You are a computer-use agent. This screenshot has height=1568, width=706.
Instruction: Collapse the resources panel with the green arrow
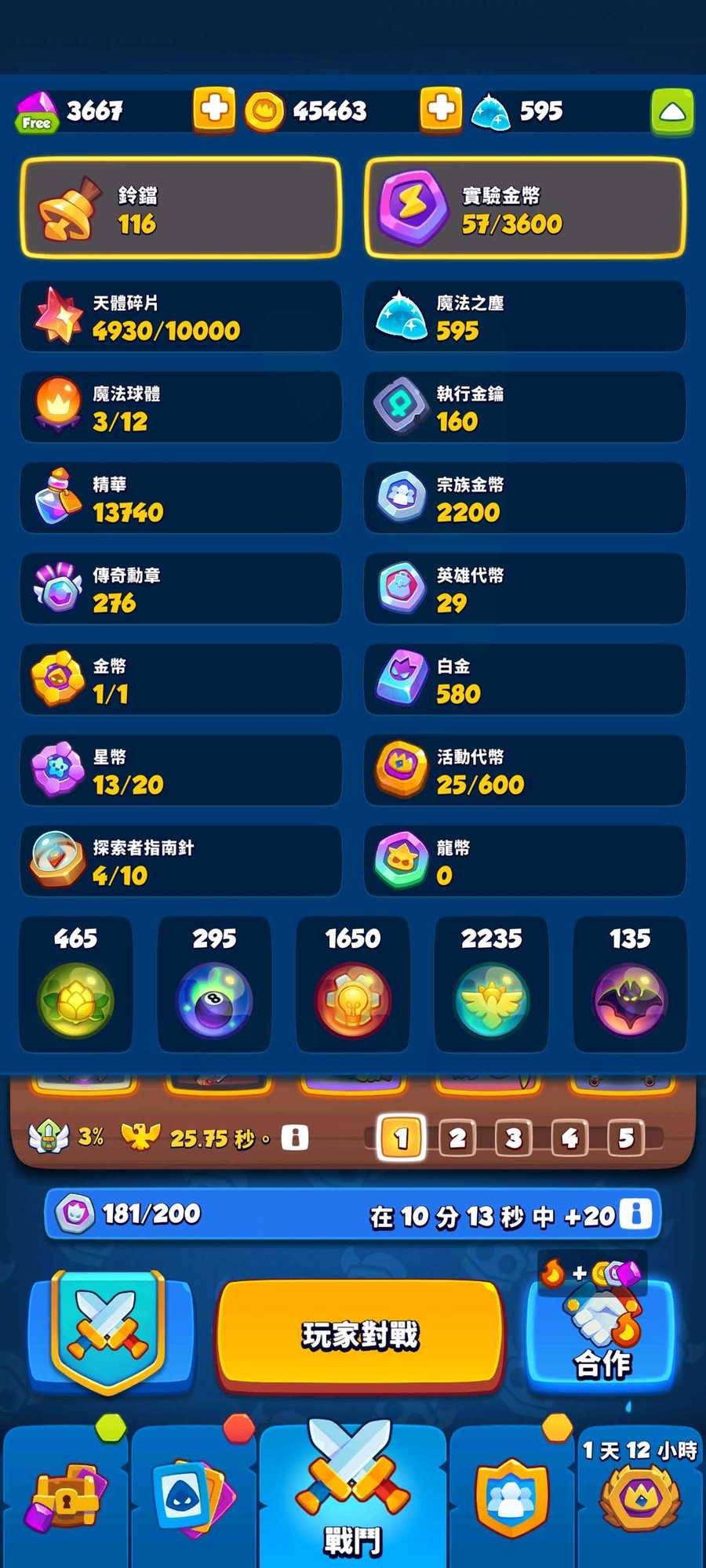(x=672, y=112)
